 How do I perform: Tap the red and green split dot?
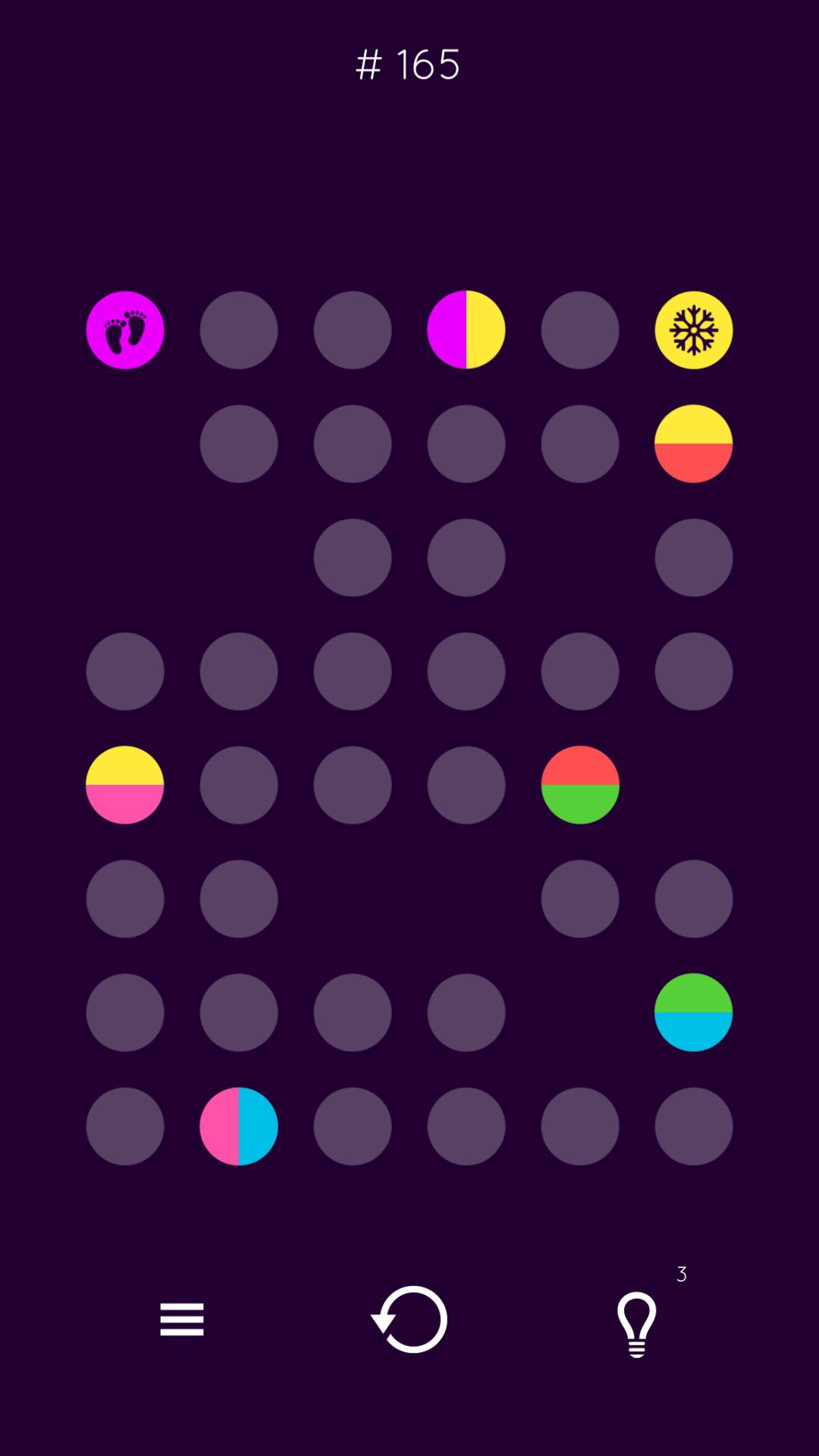(580, 785)
